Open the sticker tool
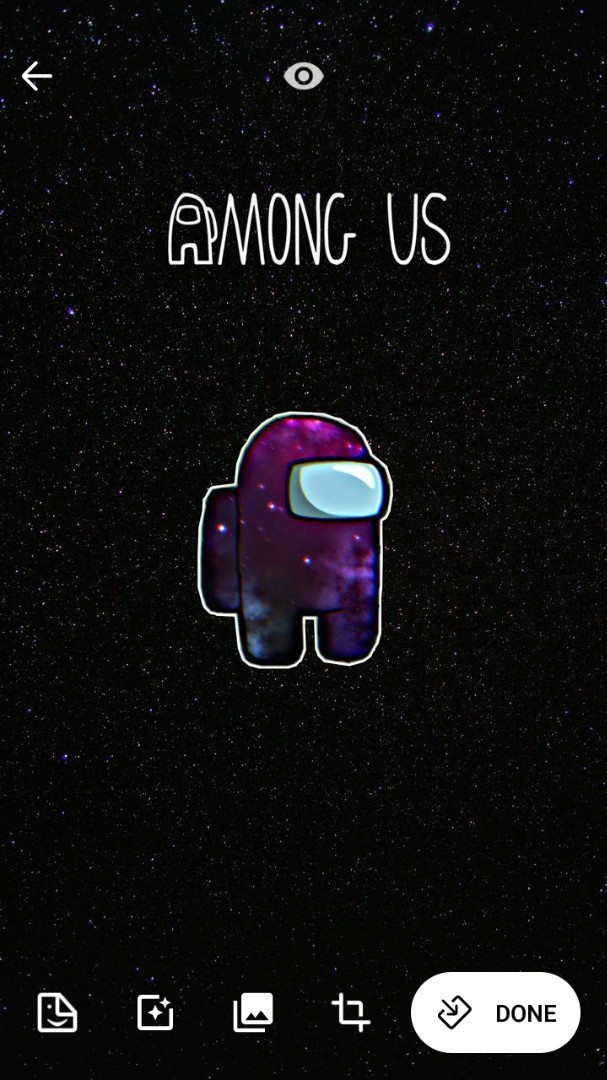Image resolution: width=607 pixels, height=1080 pixels. click(57, 1013)
